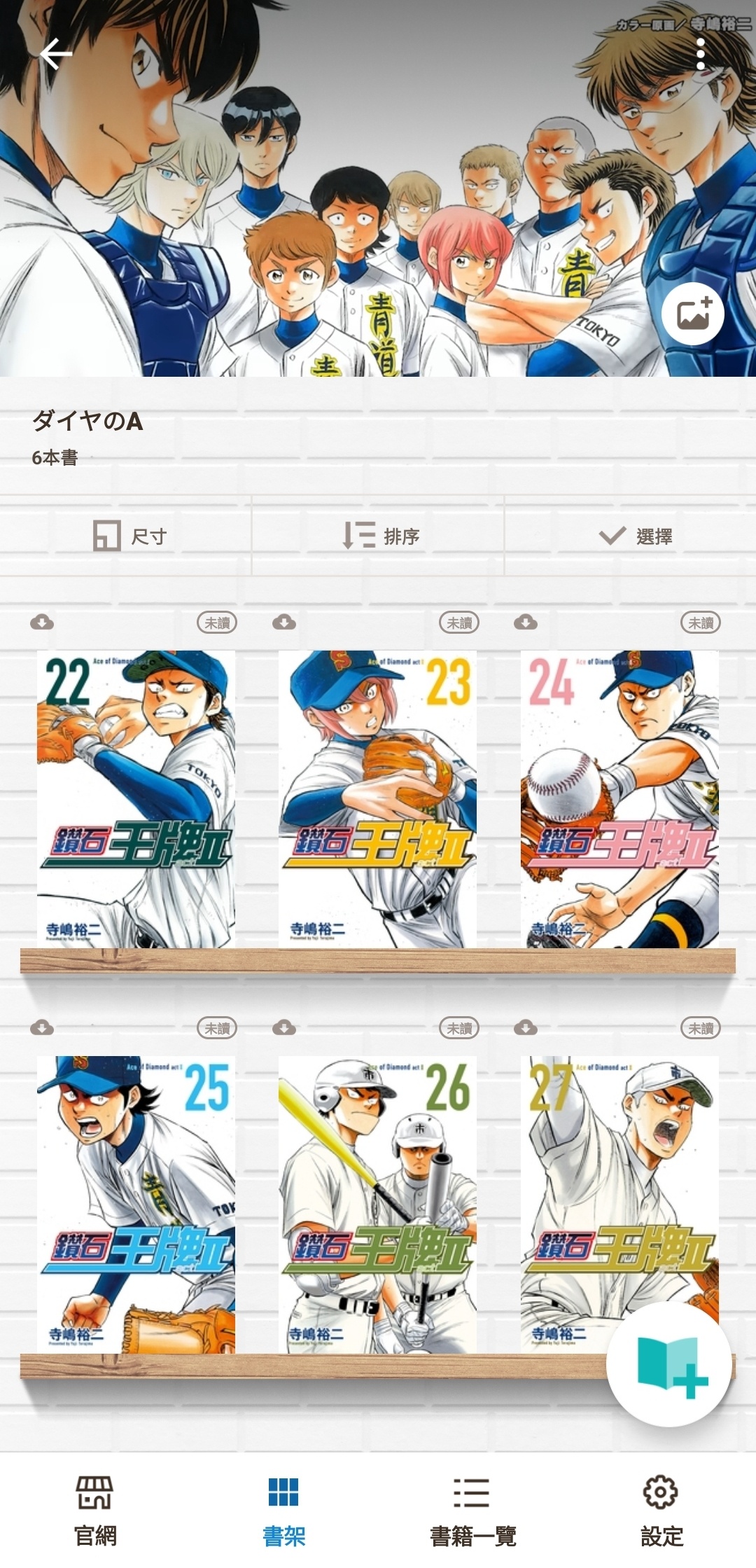The width and height of the screenshot is (756, 1568).
Task: Tap 選擇 to select books
Action: point(636,536)
